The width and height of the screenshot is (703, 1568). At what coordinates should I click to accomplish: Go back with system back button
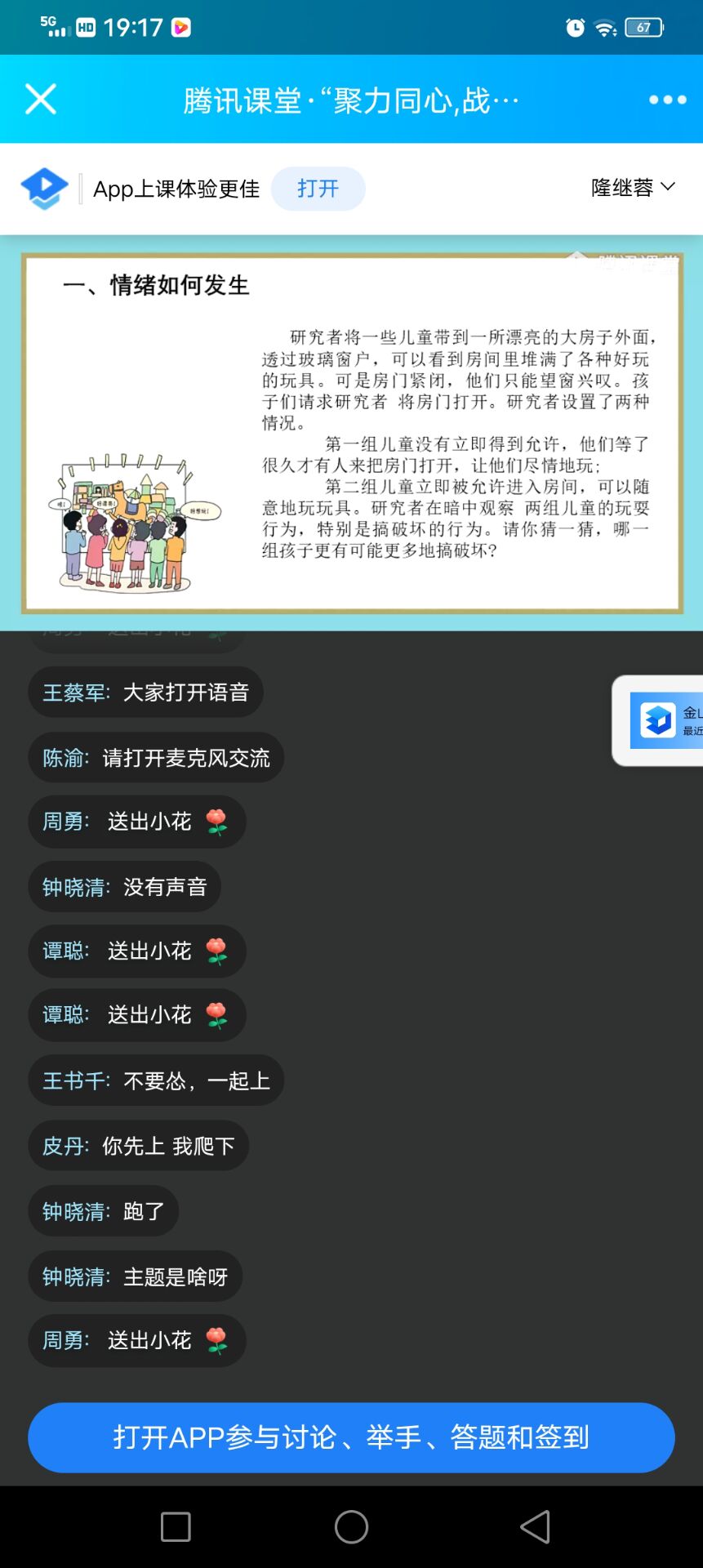(x=535, y=1526)
